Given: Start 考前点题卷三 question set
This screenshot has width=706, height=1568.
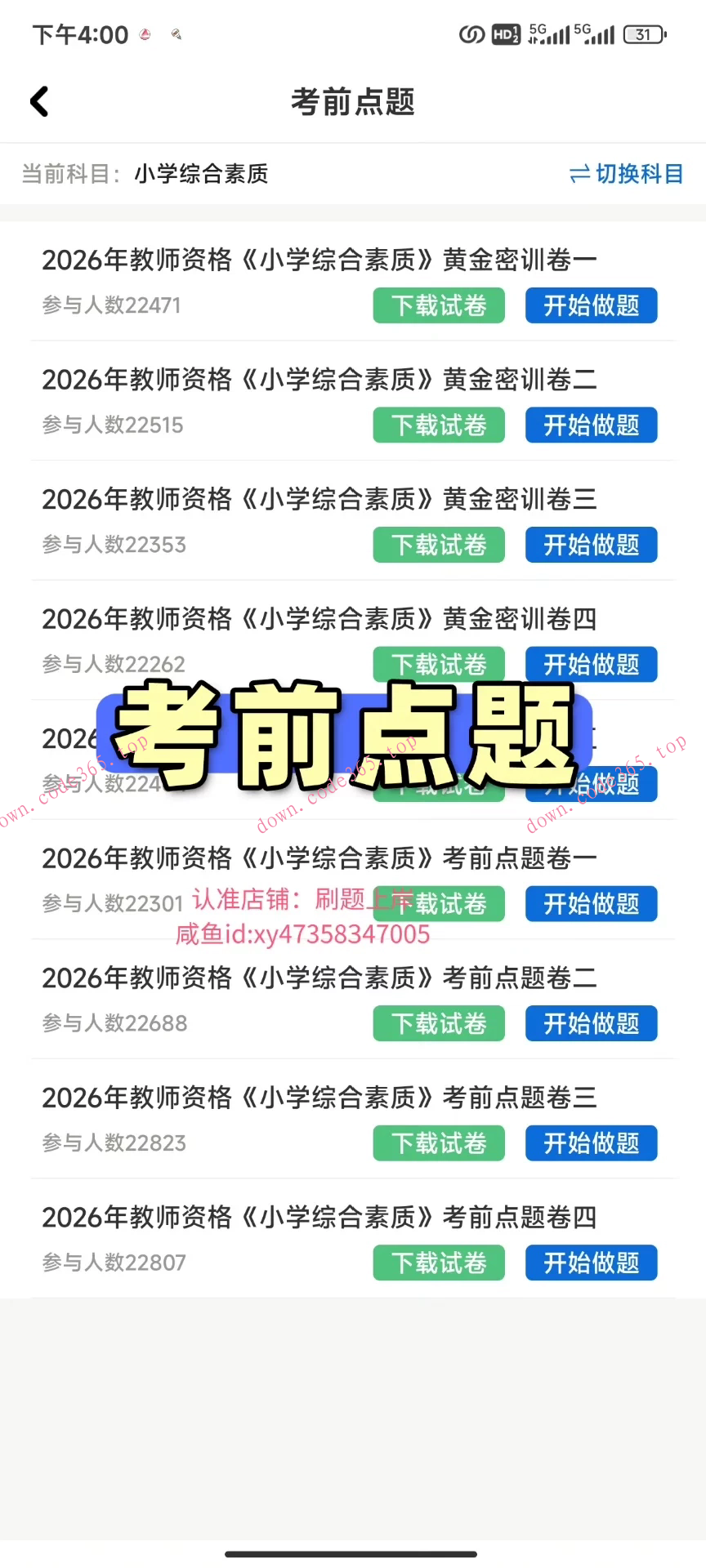Looking at the screenshot, I should pos(591,1143).
